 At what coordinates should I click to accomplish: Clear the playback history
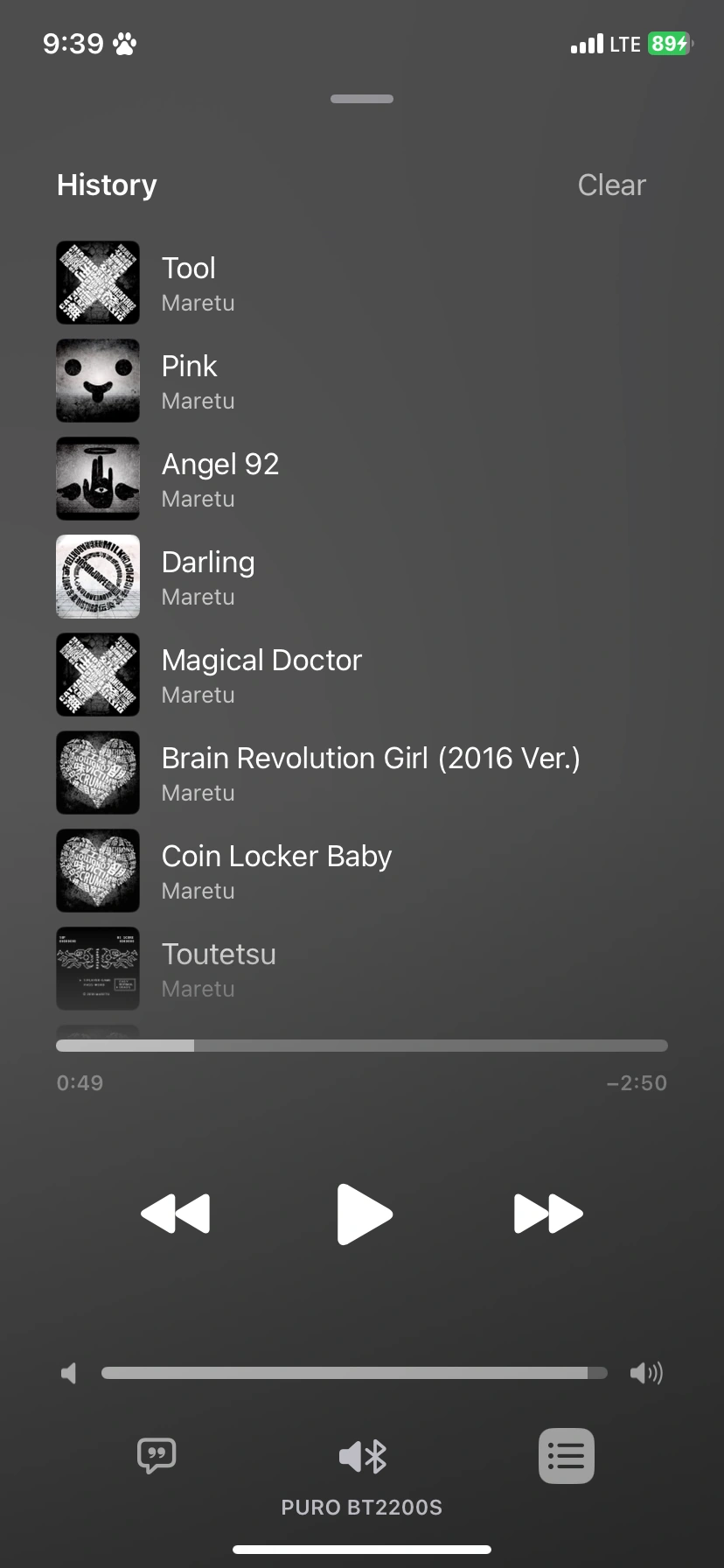(x=611, y=185)
